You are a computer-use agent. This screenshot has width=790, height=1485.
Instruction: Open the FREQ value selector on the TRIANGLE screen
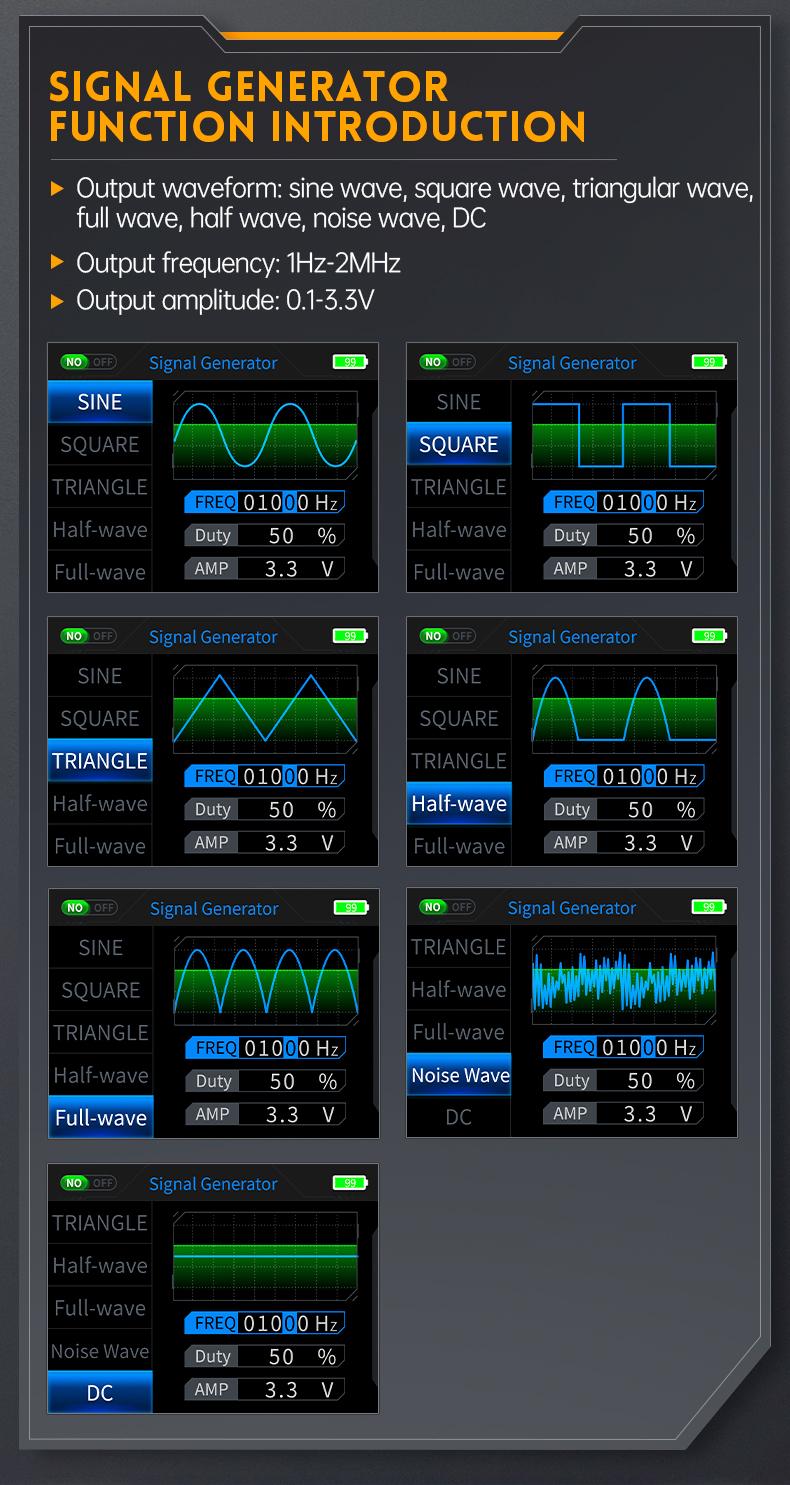264,775
